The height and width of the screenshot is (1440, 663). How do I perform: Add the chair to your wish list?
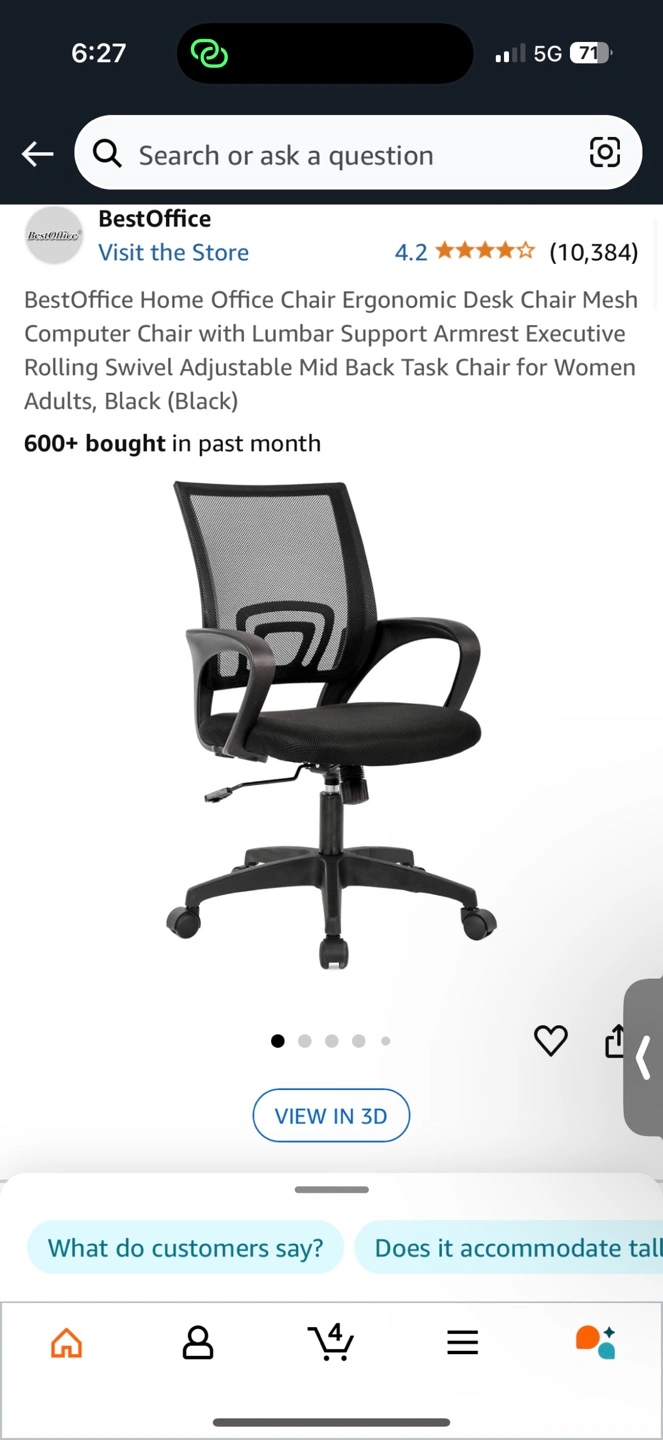[x=550, y=1041]
